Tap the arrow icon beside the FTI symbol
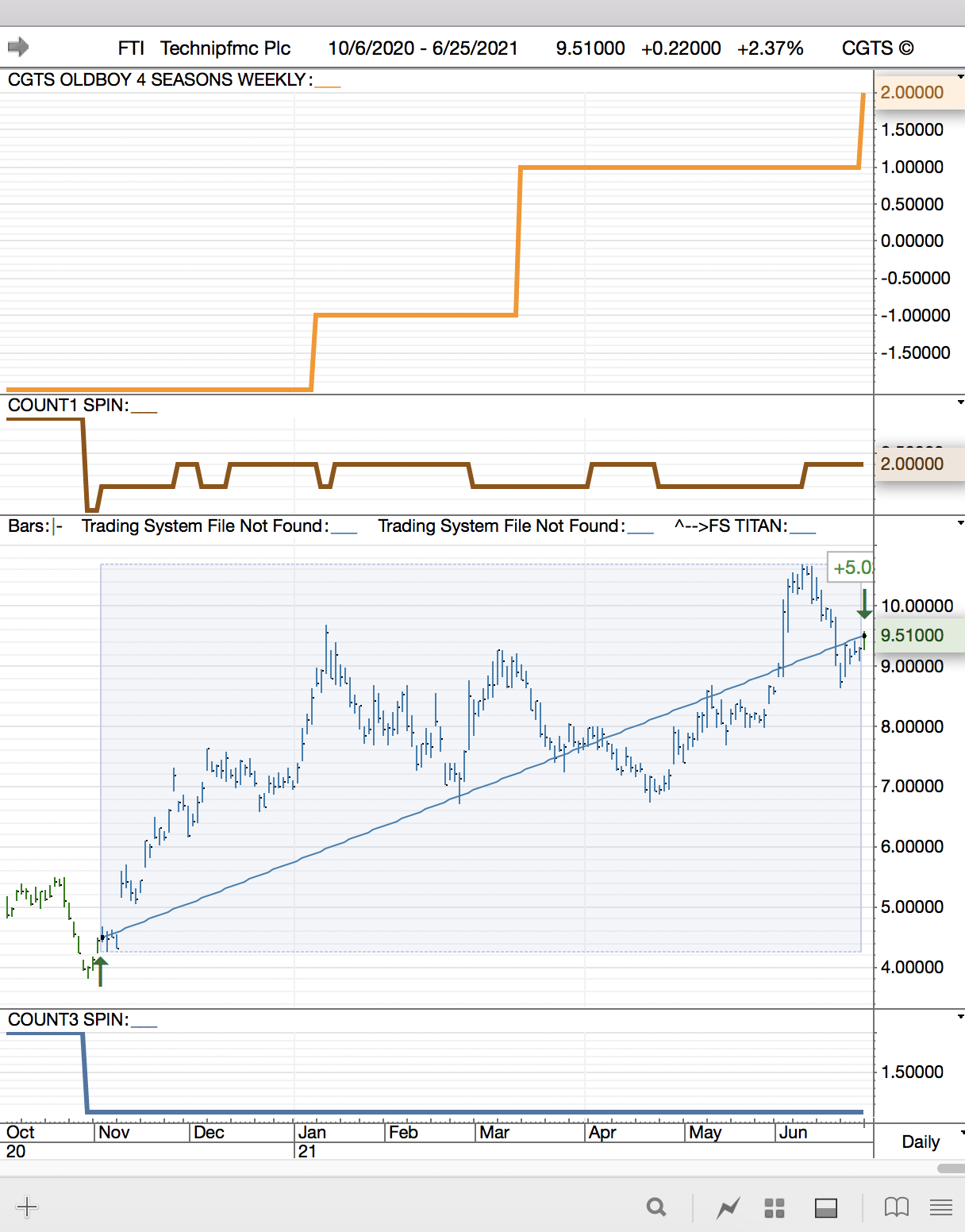This screenshot has width=965, height=1232. pos(18,48)
